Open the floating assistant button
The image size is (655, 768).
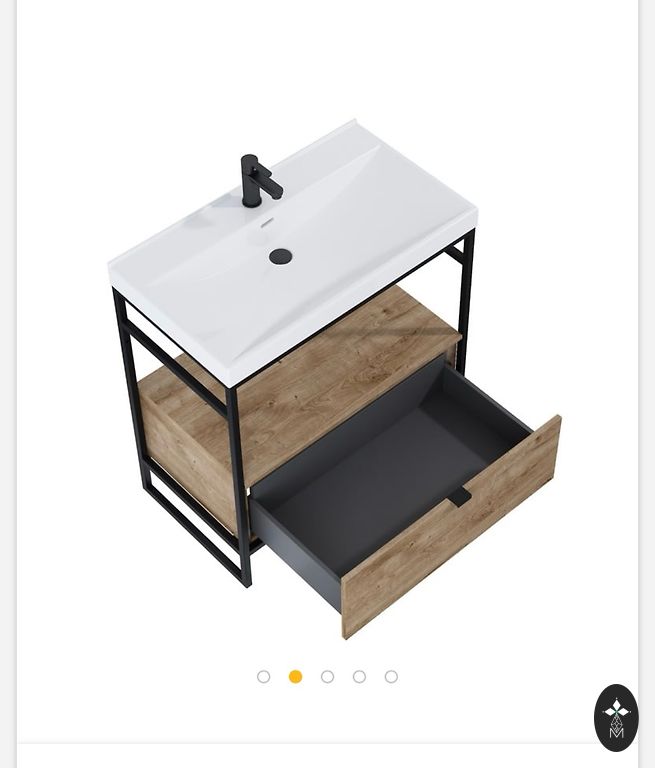coord(616,717)
